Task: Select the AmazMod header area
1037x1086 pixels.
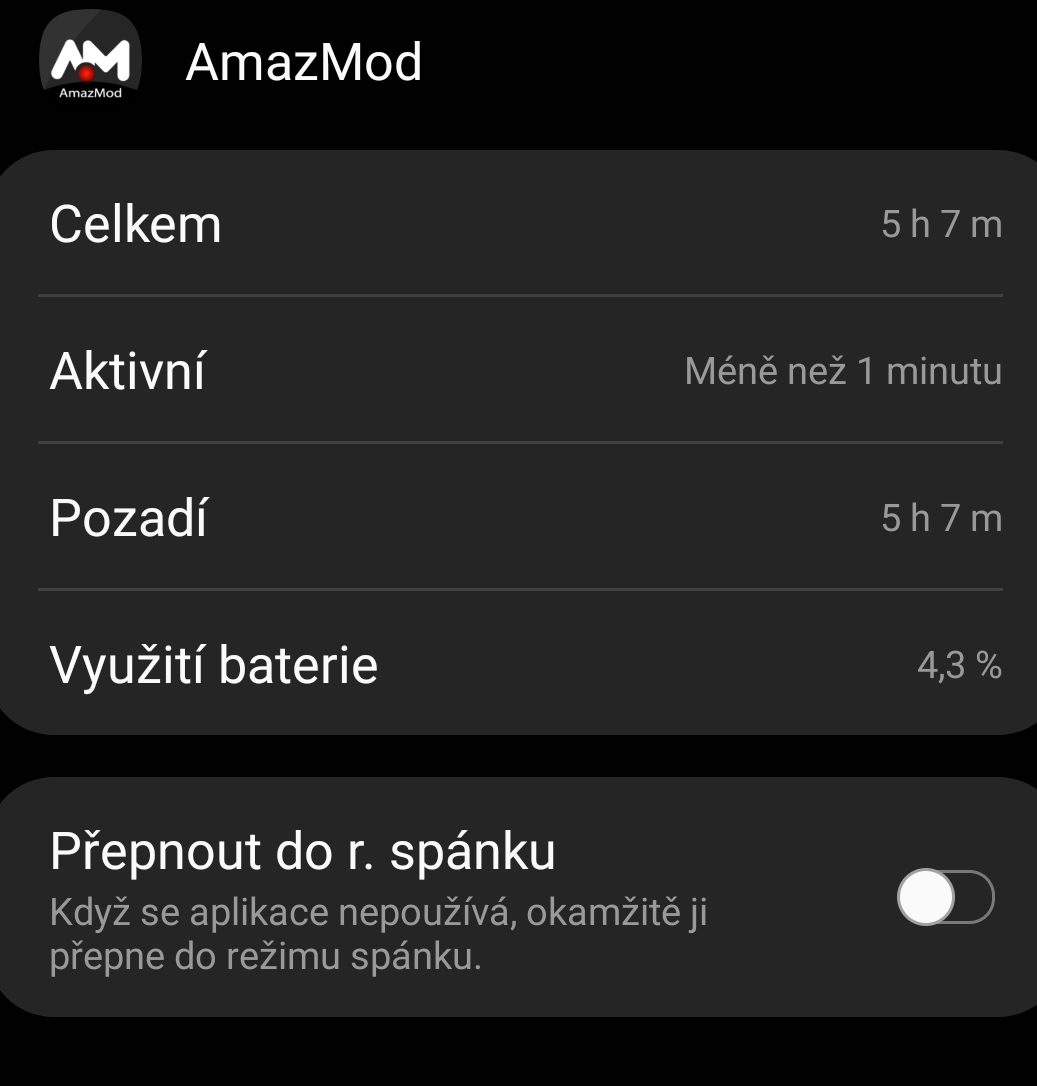Action: pyautogui.click(x=300, y=62)
